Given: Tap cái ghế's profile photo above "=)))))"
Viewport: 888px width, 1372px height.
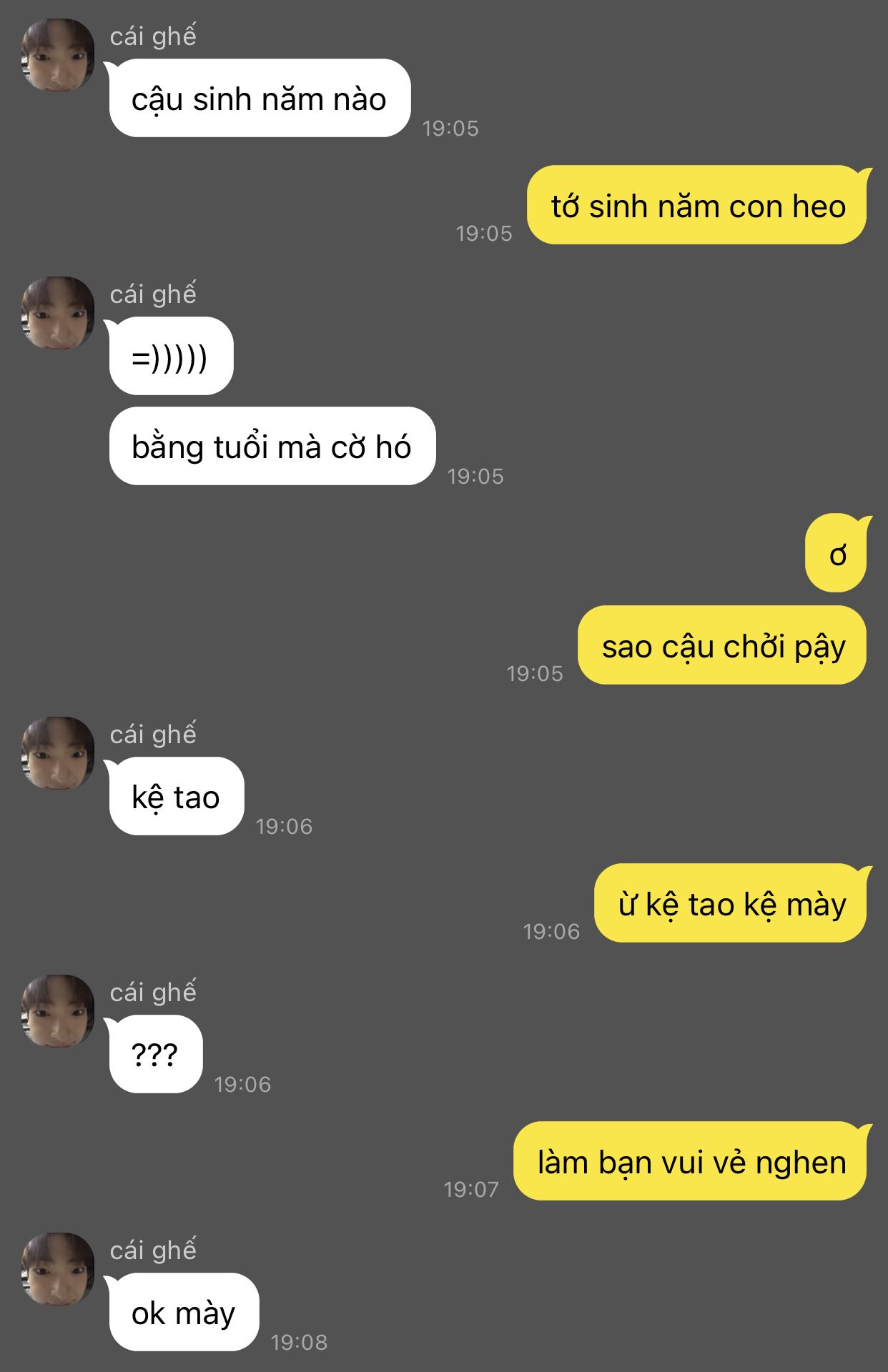Looking at the screenshot, I should tap(57, 313).
